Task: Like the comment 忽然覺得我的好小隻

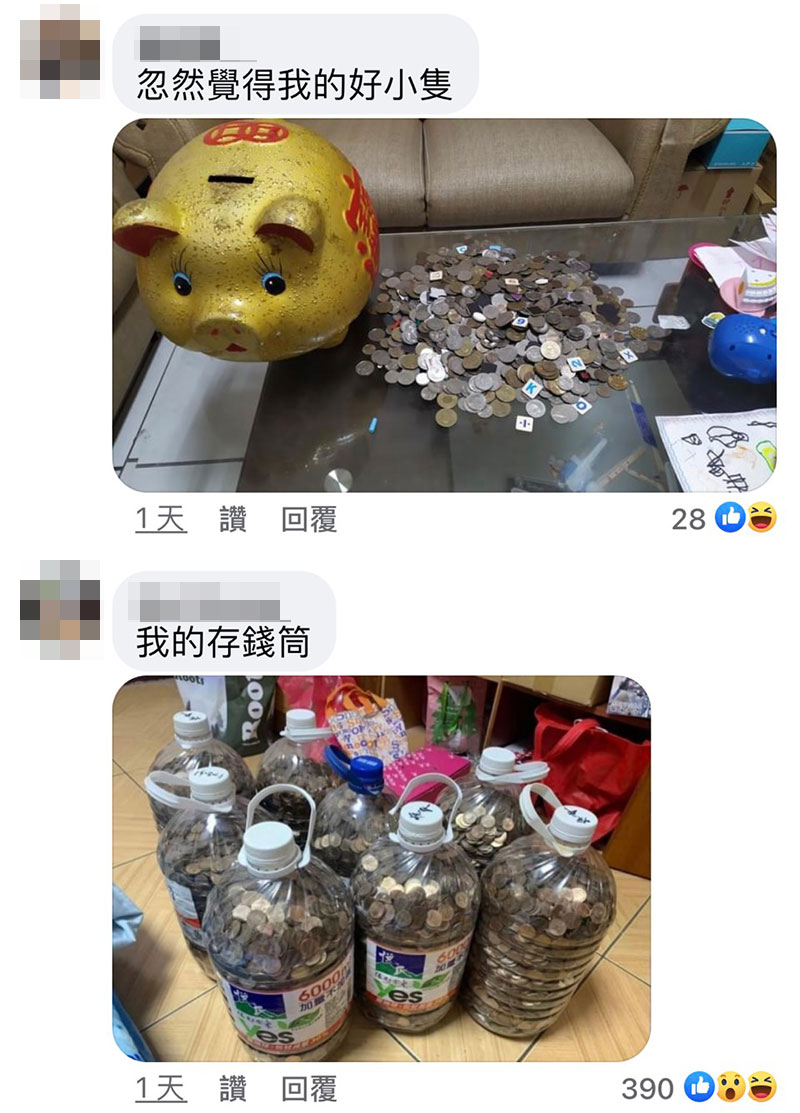Action: pyautogui.click(x=232, y=519)
